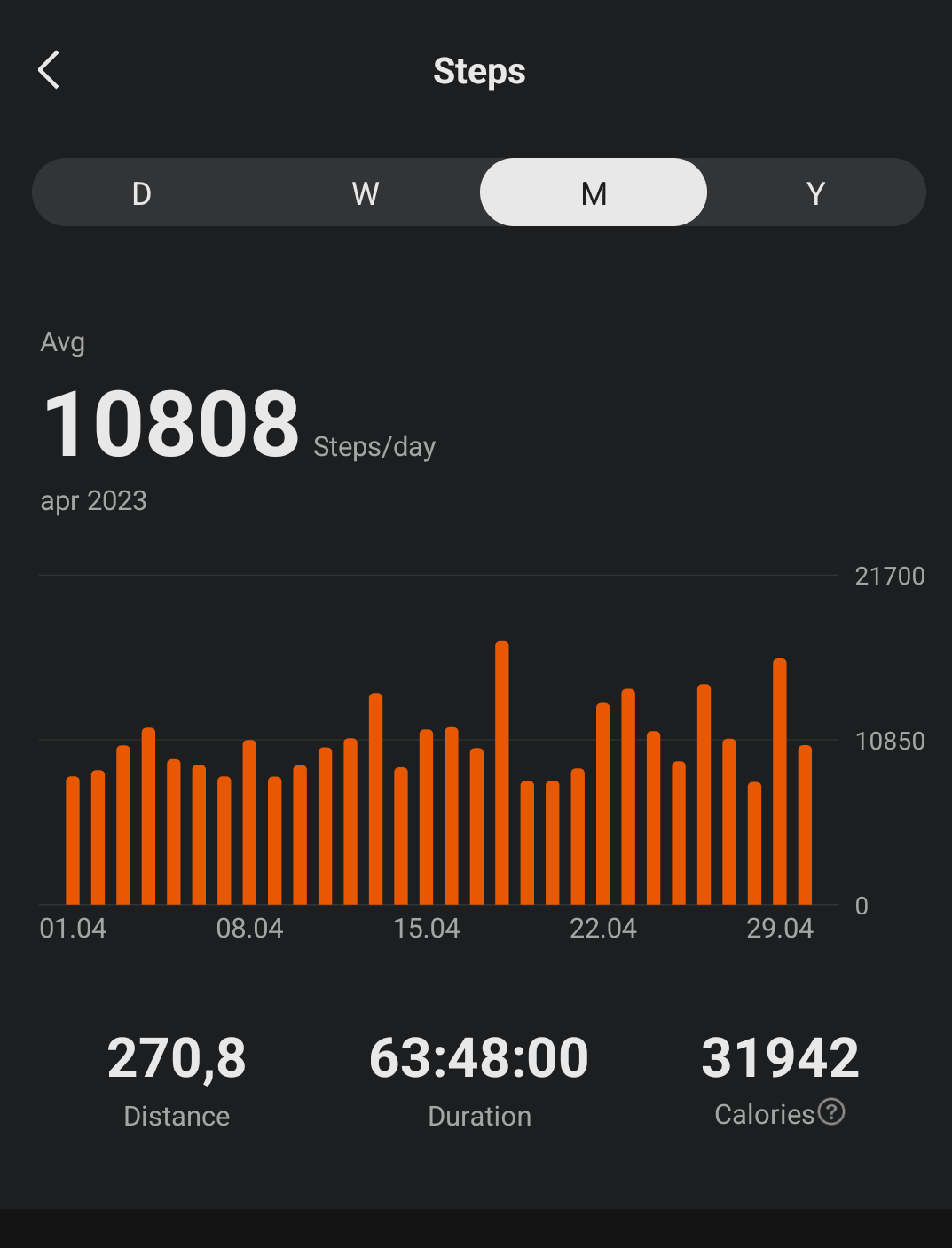Go back from the Steps screen
The image size is (952, 1248).
click(x=50, y=70)
